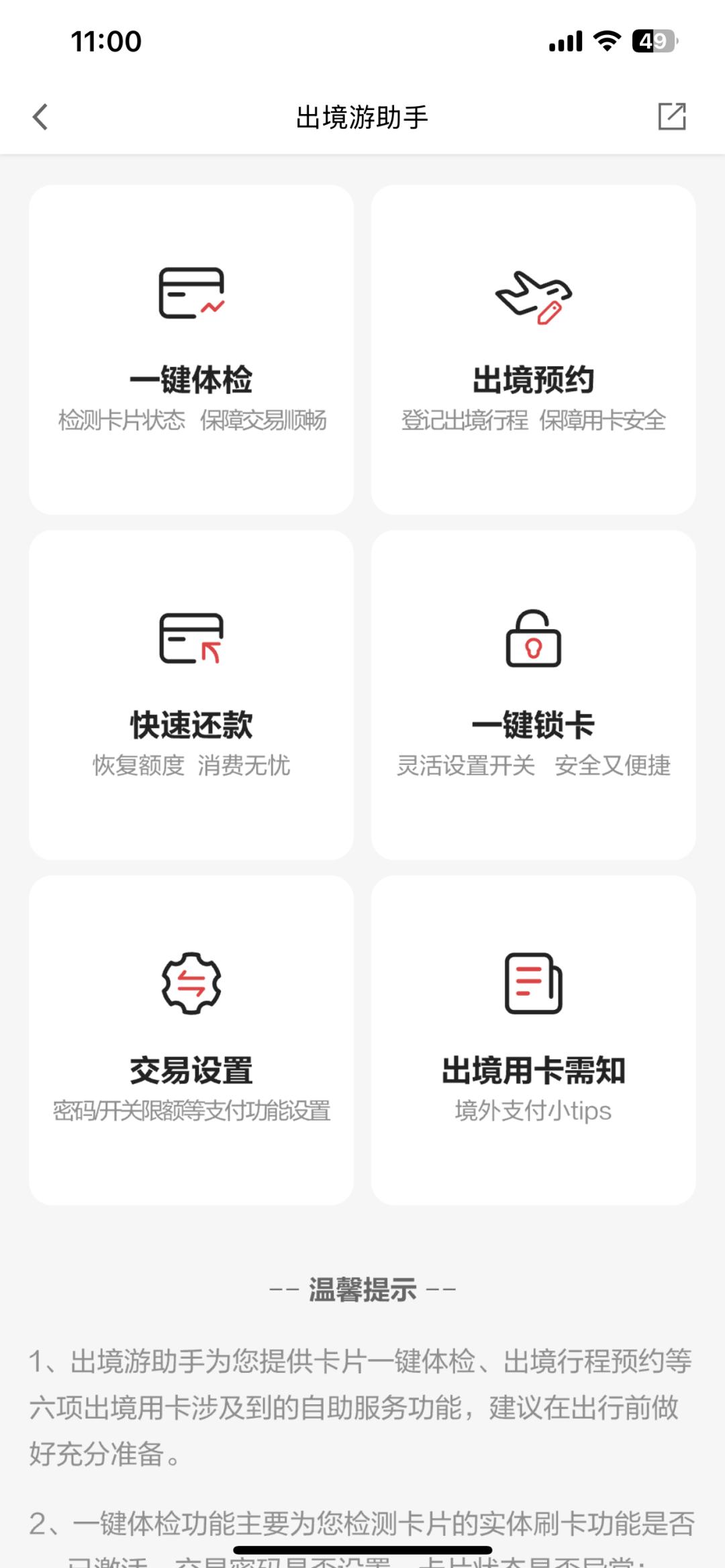View the 出境用卡需知 card

coord(534,1040)
